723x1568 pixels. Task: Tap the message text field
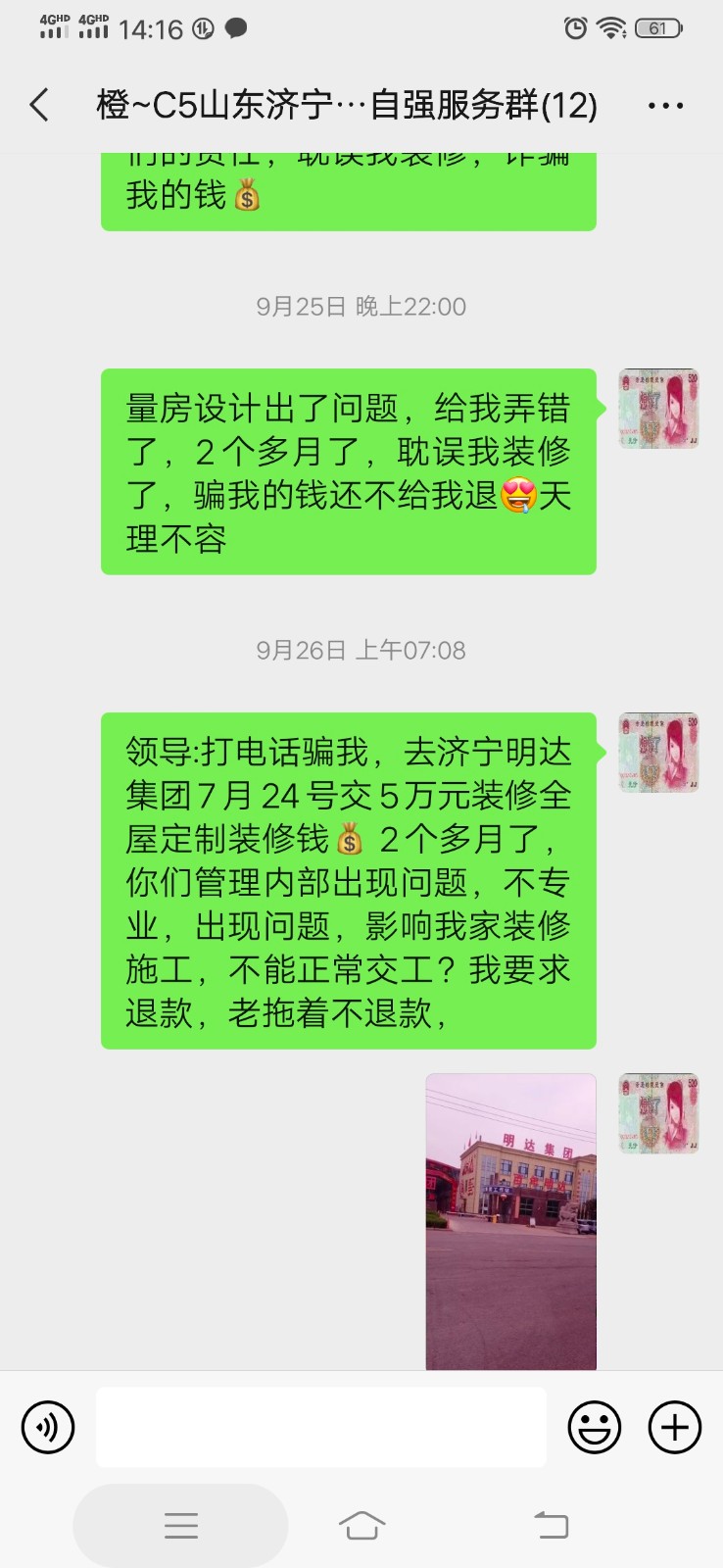point(320,1427)
